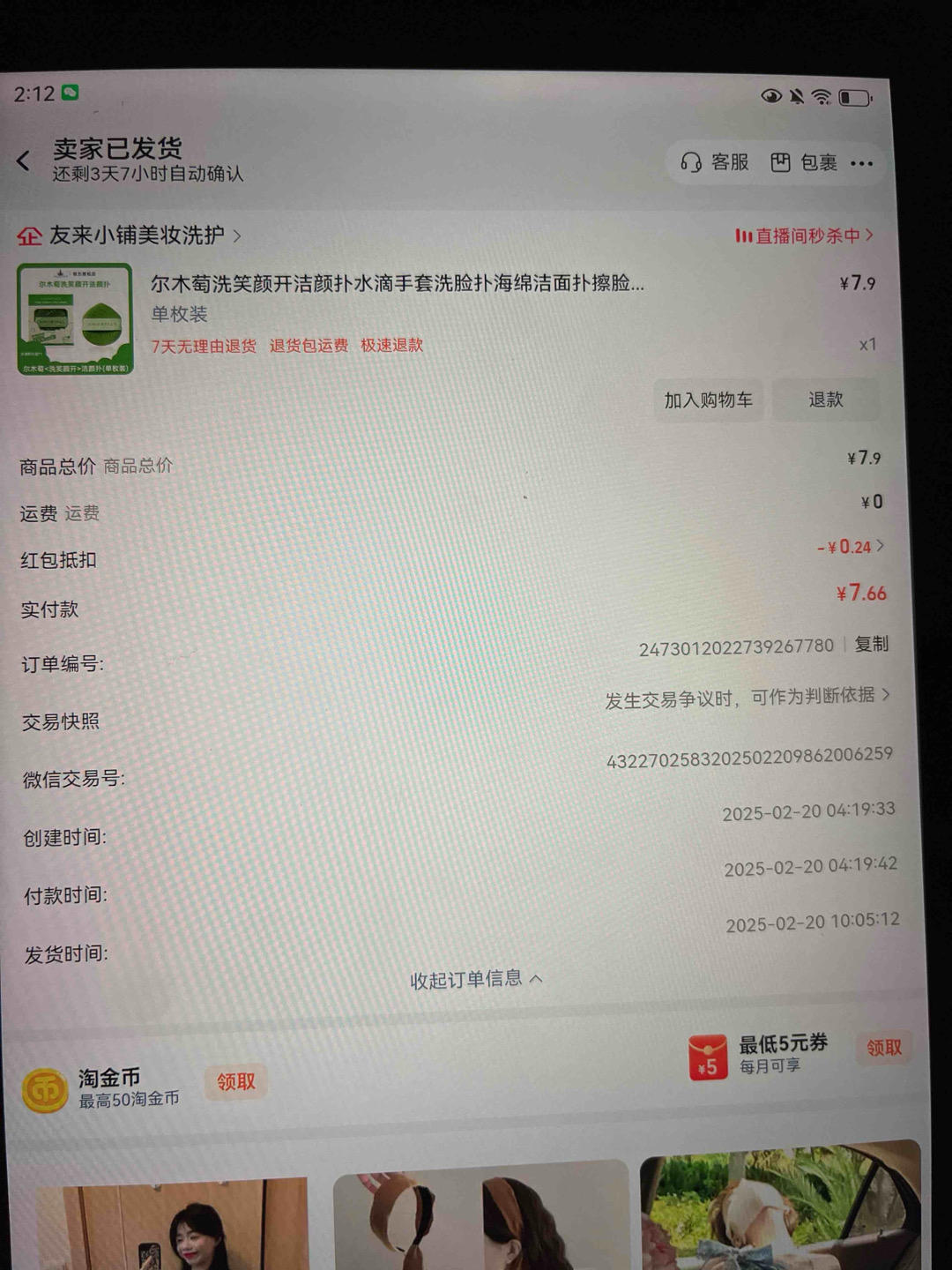Copy the order number with 复制
The width and height of the screenshot is (952, 1270).
(x=871, y=644)
